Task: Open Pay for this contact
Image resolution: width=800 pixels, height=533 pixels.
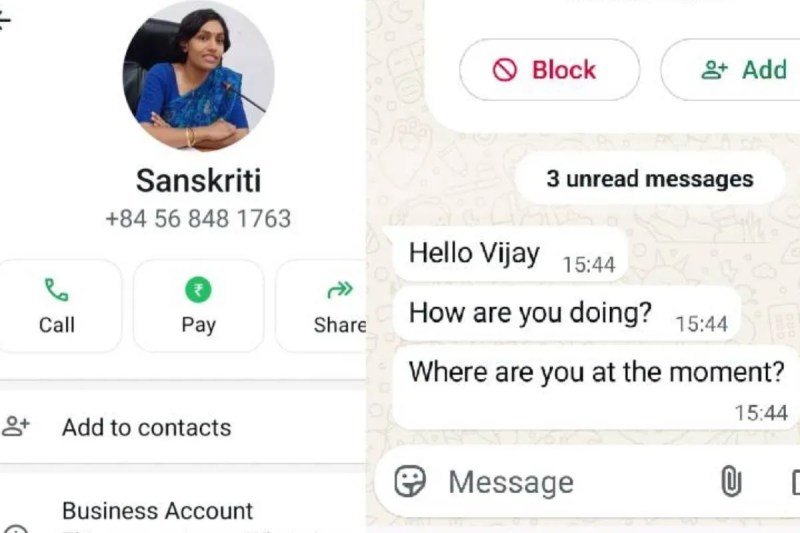Action: pos(198,305)
